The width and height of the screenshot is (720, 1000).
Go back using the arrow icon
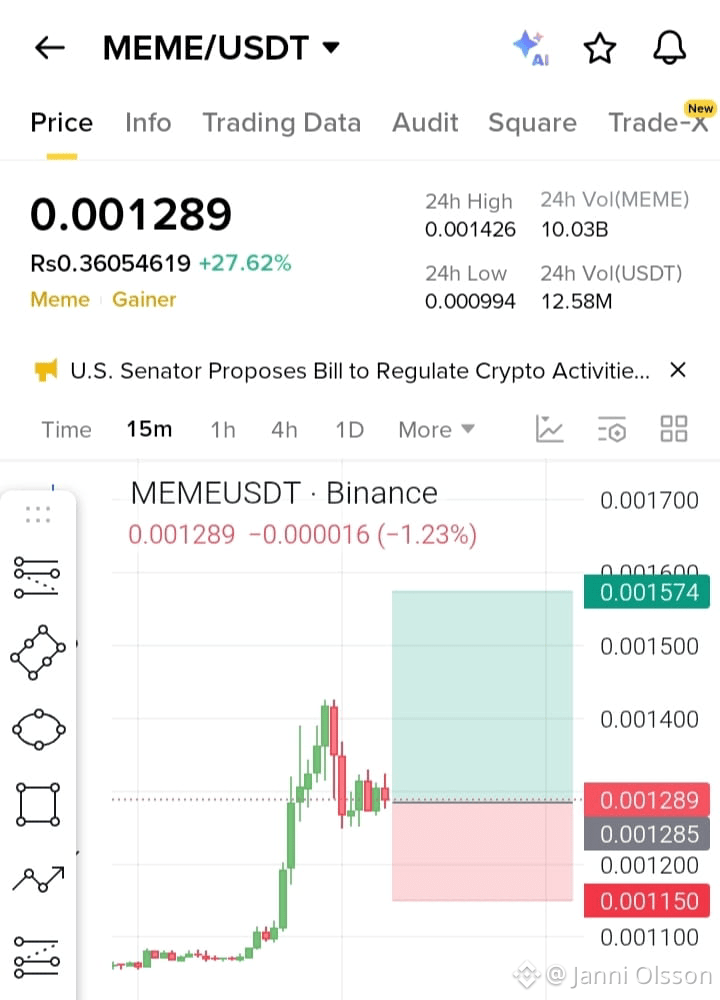tap(49, 47)
